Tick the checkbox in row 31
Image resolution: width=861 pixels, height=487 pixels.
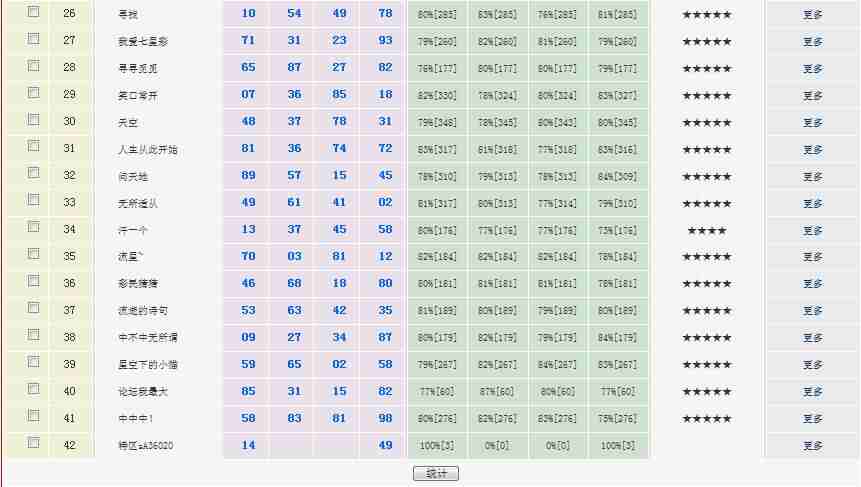click(33, 147)
